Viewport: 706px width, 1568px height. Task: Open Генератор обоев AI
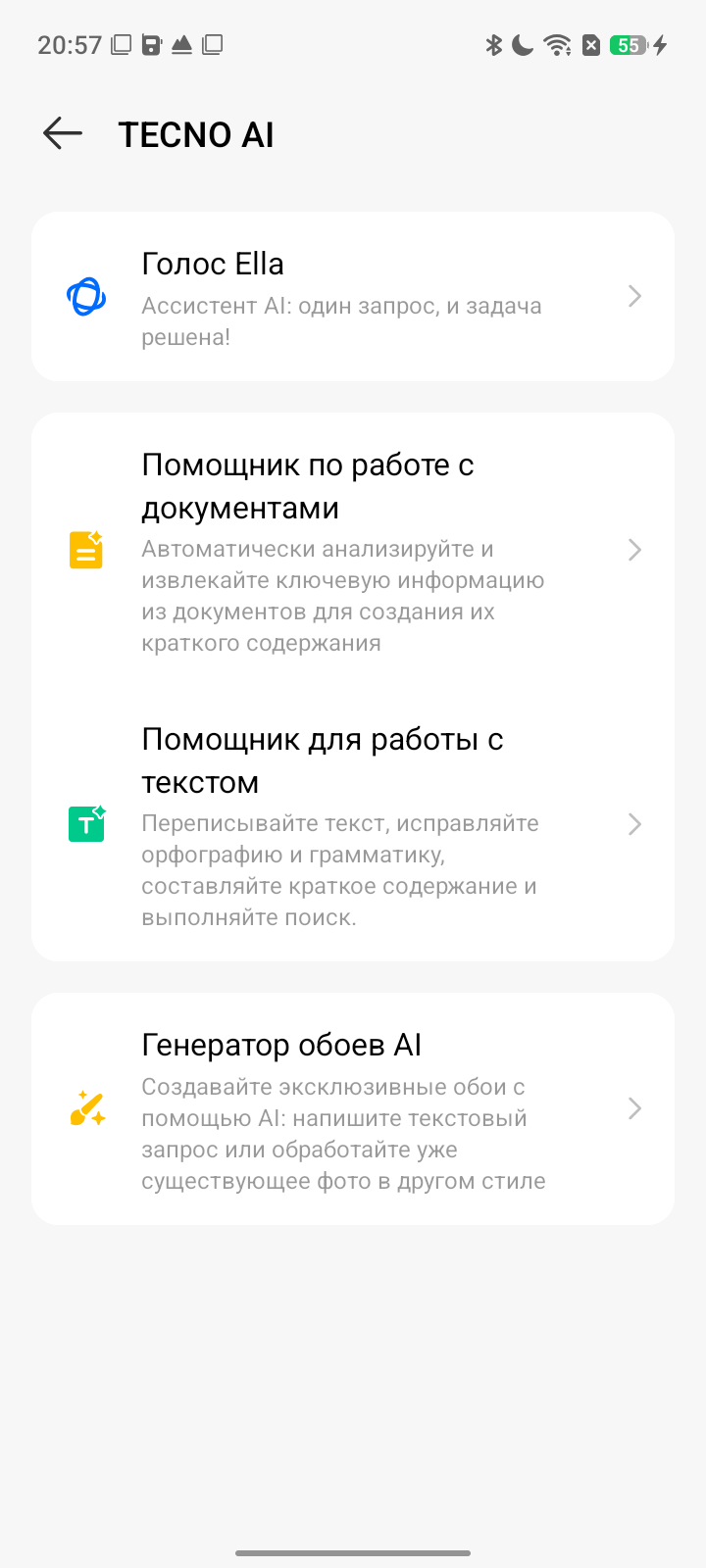[x=353, y=1108]
